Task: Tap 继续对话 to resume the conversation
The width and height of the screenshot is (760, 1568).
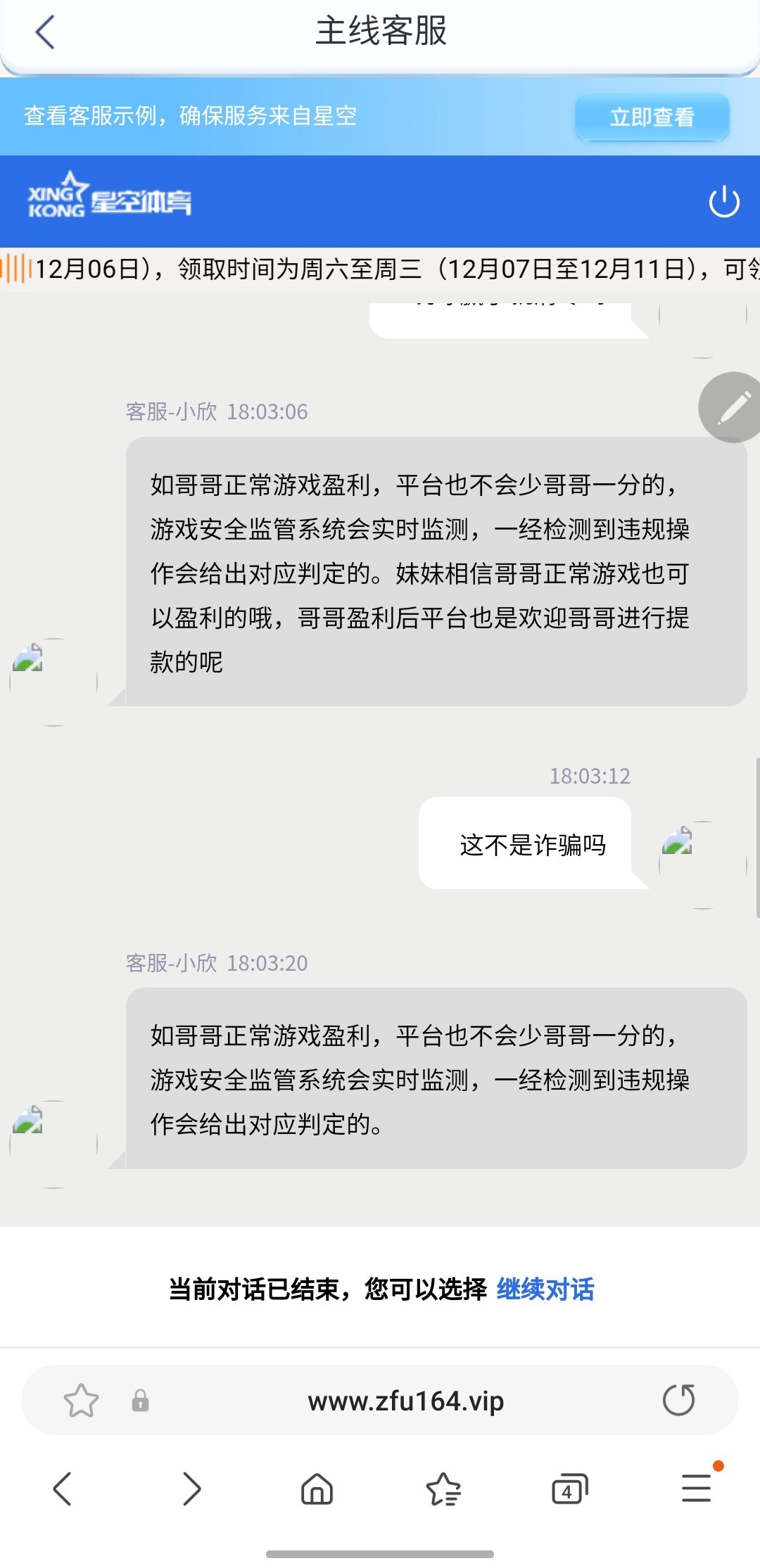Action: (545, 1289)
